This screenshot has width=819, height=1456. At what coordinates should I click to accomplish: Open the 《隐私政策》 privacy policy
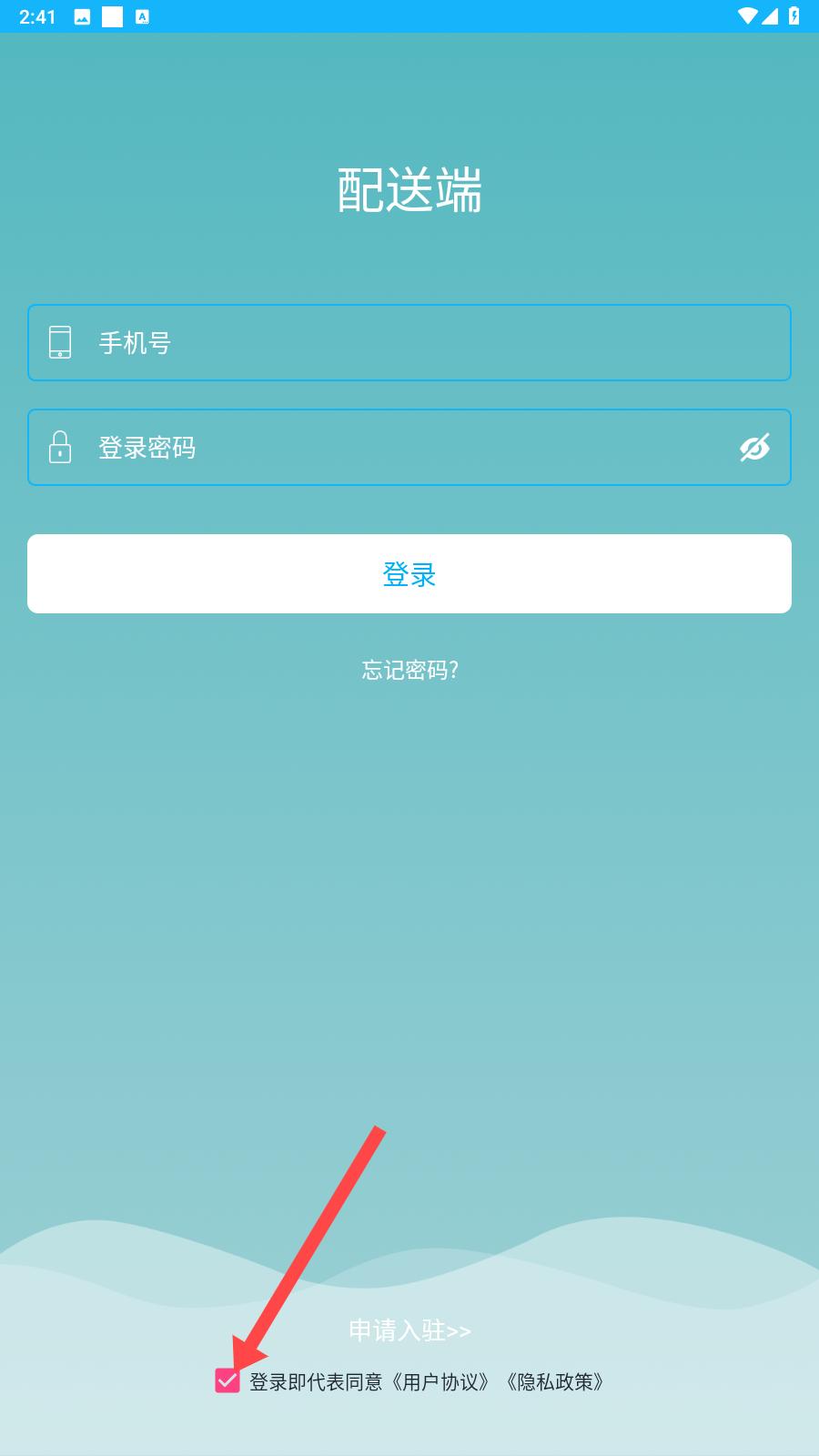click(555, 1382)
